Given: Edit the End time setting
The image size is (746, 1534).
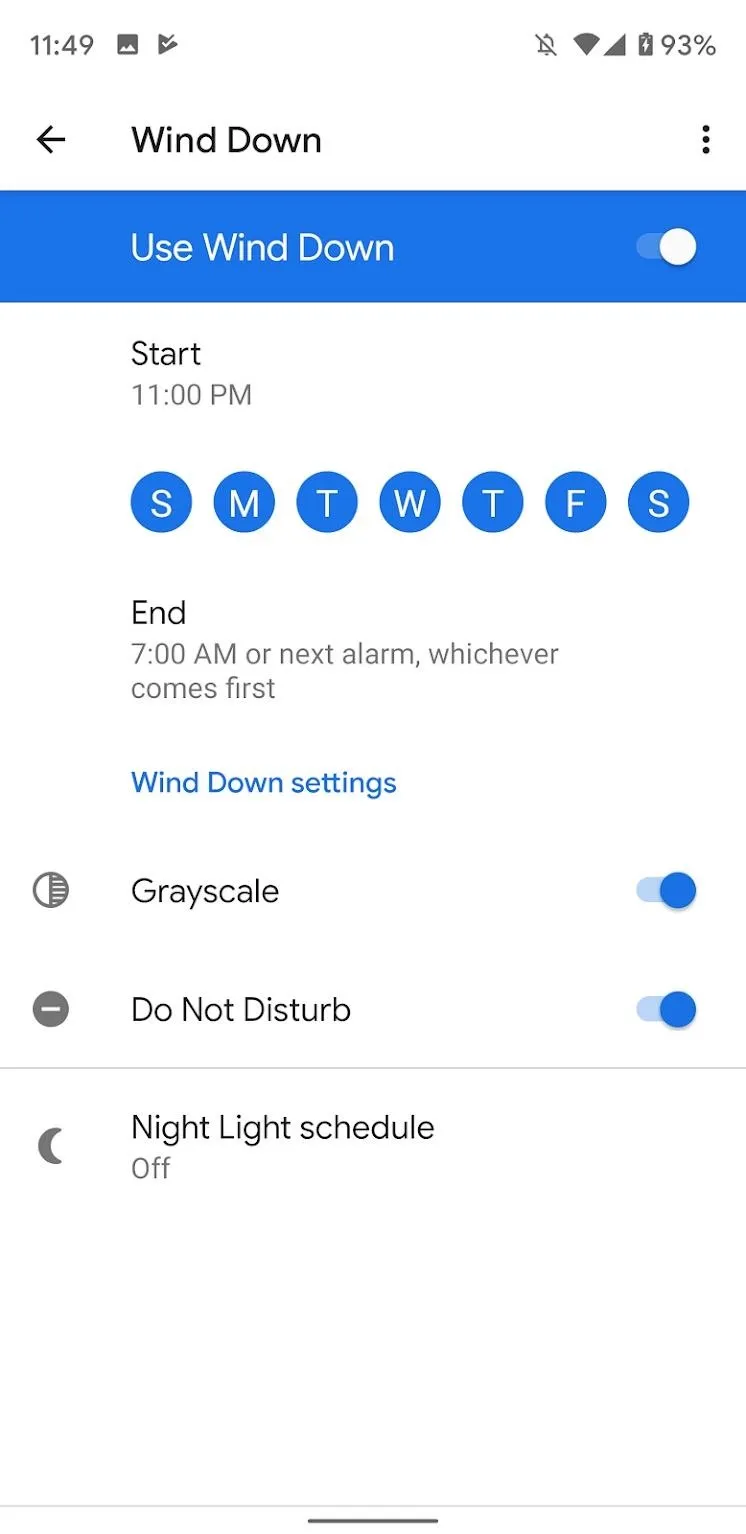Looking at the screenshot, I should 373,650.
